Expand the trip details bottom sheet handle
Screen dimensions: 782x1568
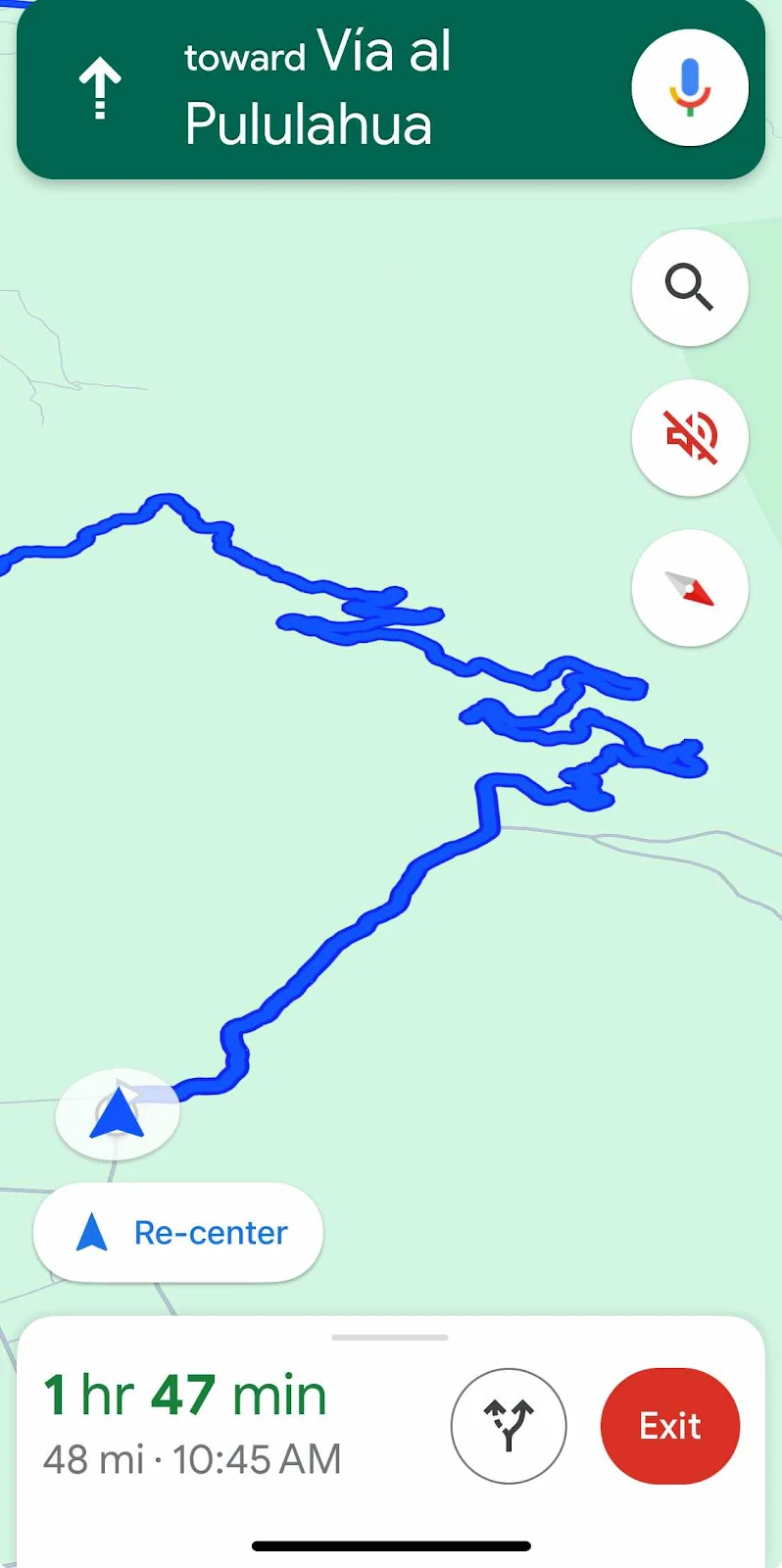click(x=390, y=1337)
